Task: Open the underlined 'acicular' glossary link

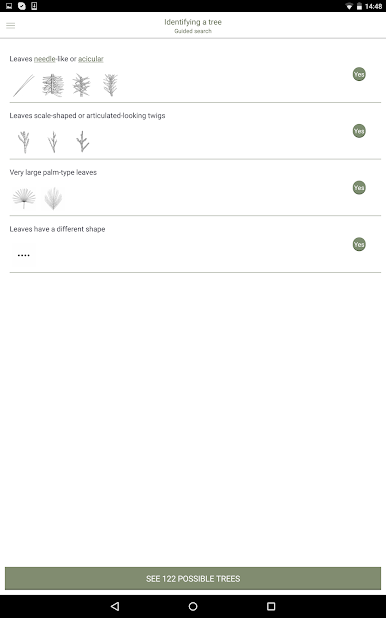Action: [91, 59]
